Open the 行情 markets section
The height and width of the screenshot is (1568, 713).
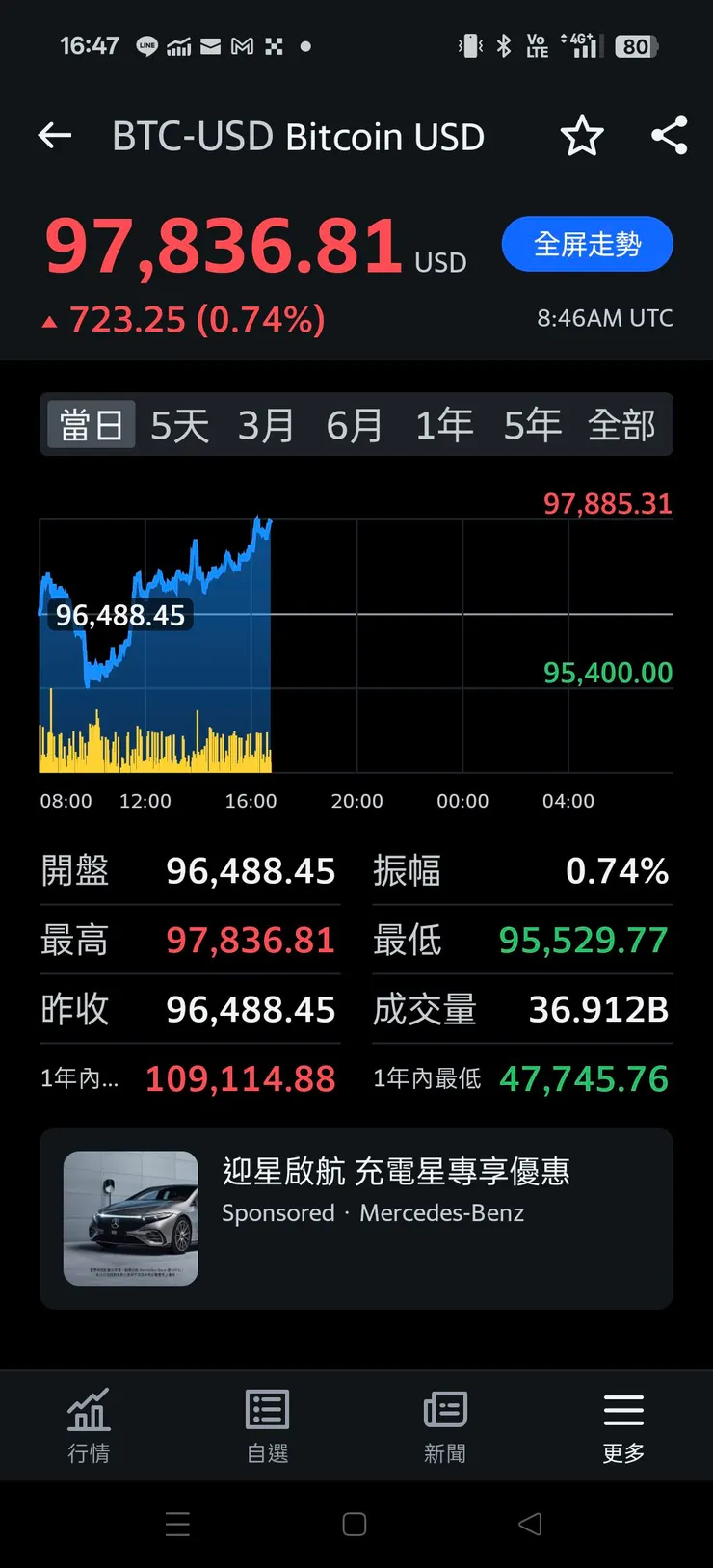tap(89, 1426)
